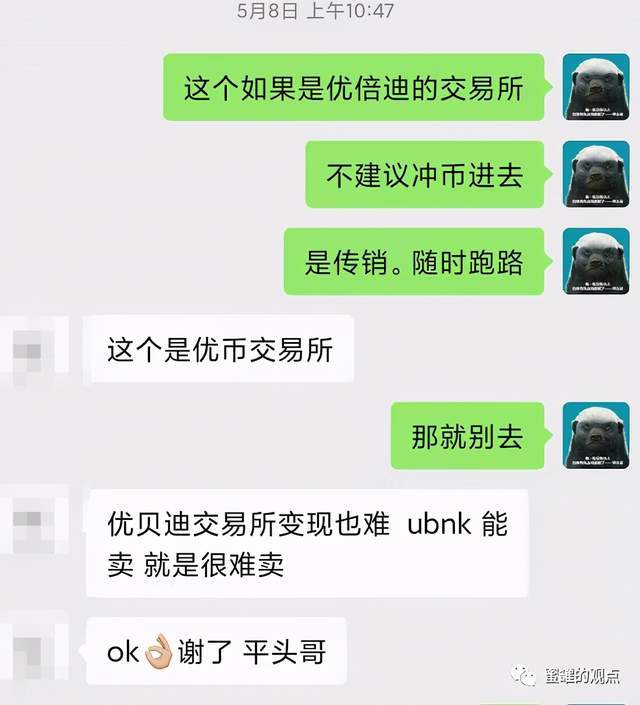Tap the avatar next to "那就别去"
The height and width of the screenshot is (705, 640).
pyautogui.click(x=596, y=436)
